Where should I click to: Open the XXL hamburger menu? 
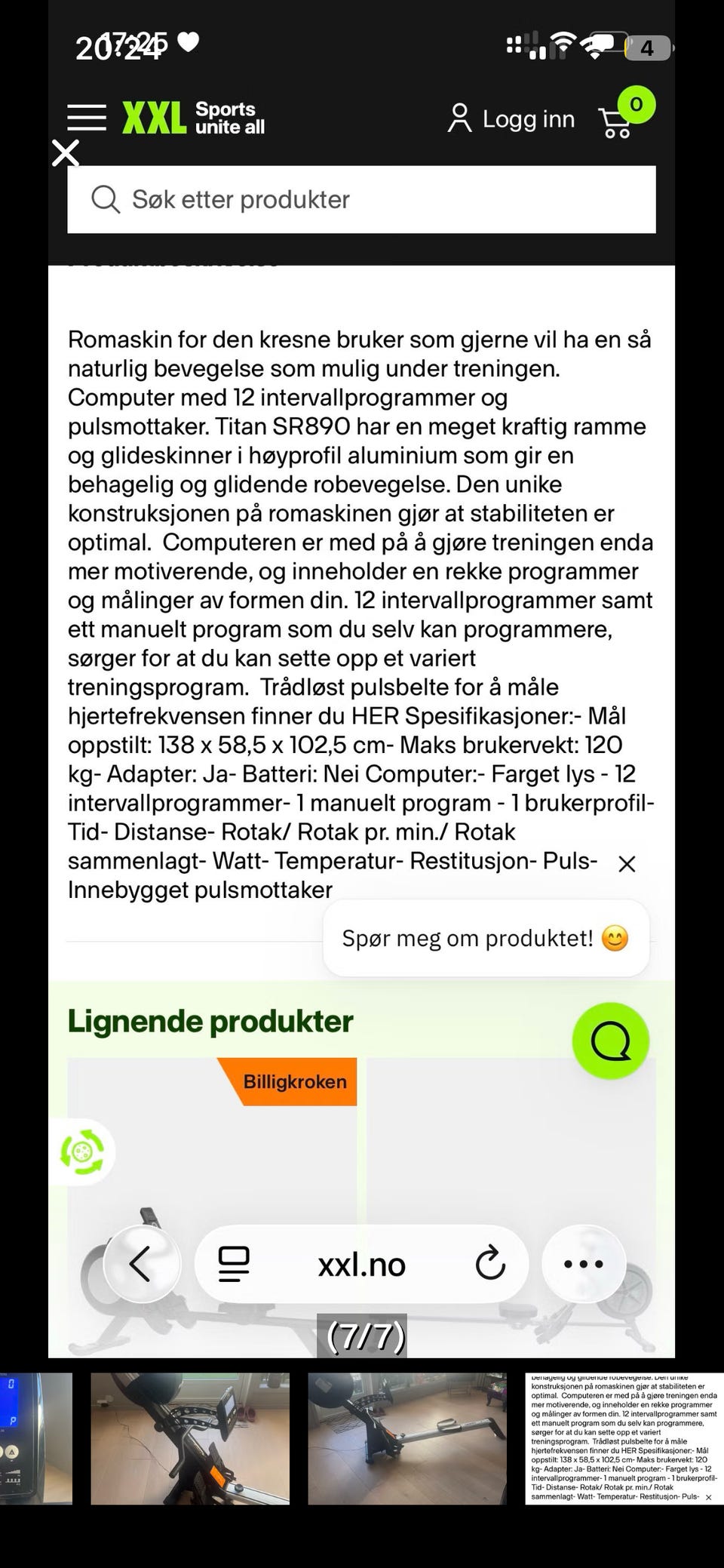point(86,117)
